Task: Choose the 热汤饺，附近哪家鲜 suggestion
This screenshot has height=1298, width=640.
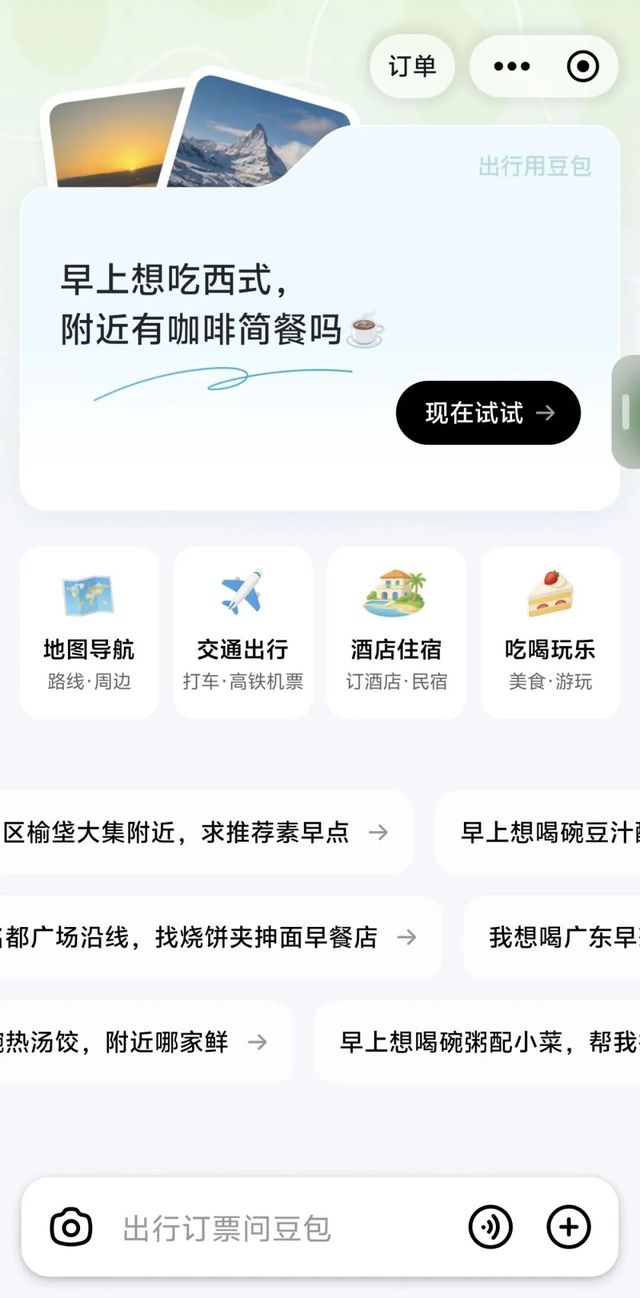Action: tap(140, 1042)
